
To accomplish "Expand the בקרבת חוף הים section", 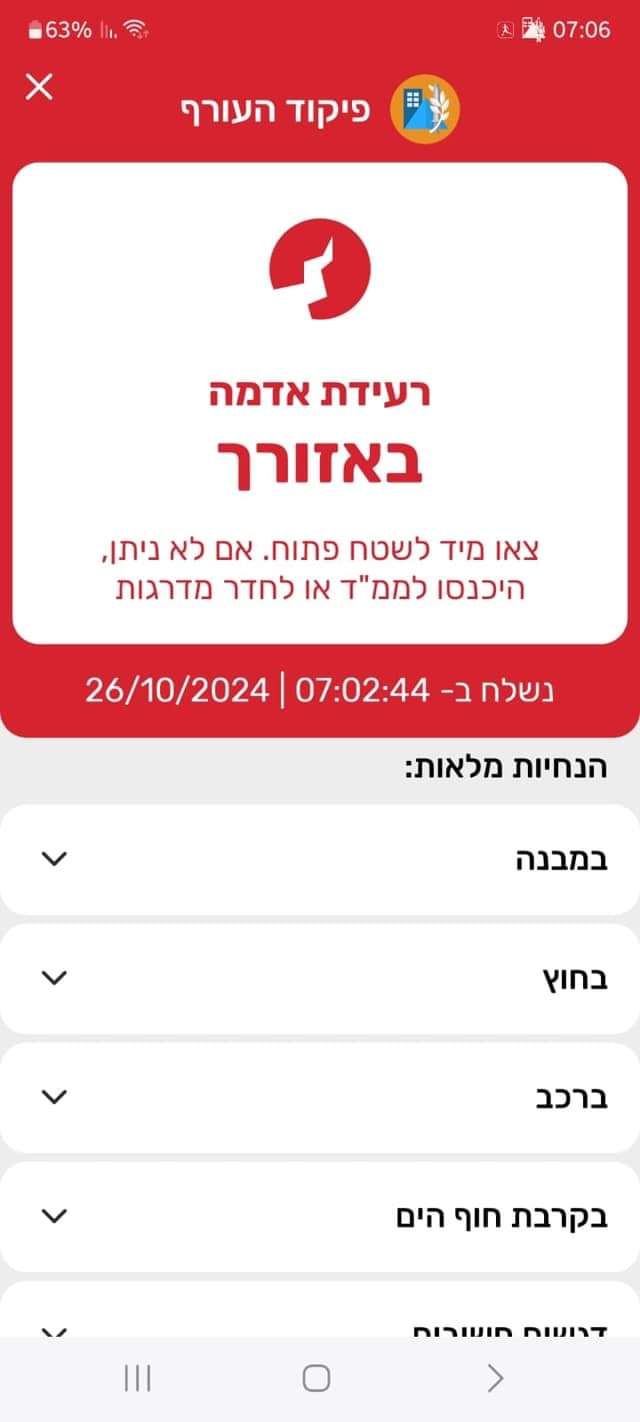I will click(320, 1216).
